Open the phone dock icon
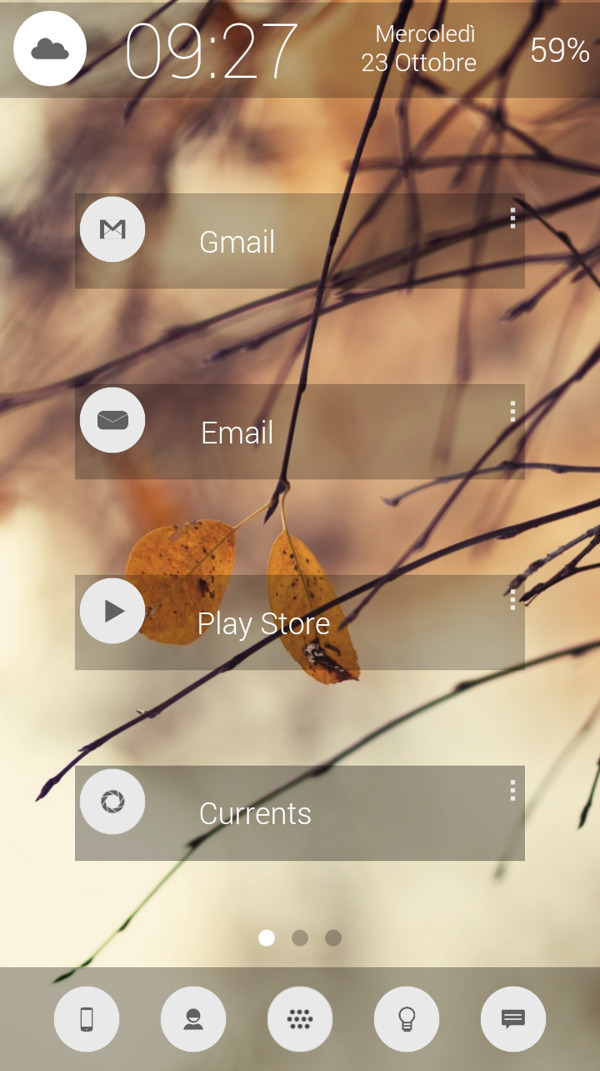The image size is (600, 1071). point(87,1019)
